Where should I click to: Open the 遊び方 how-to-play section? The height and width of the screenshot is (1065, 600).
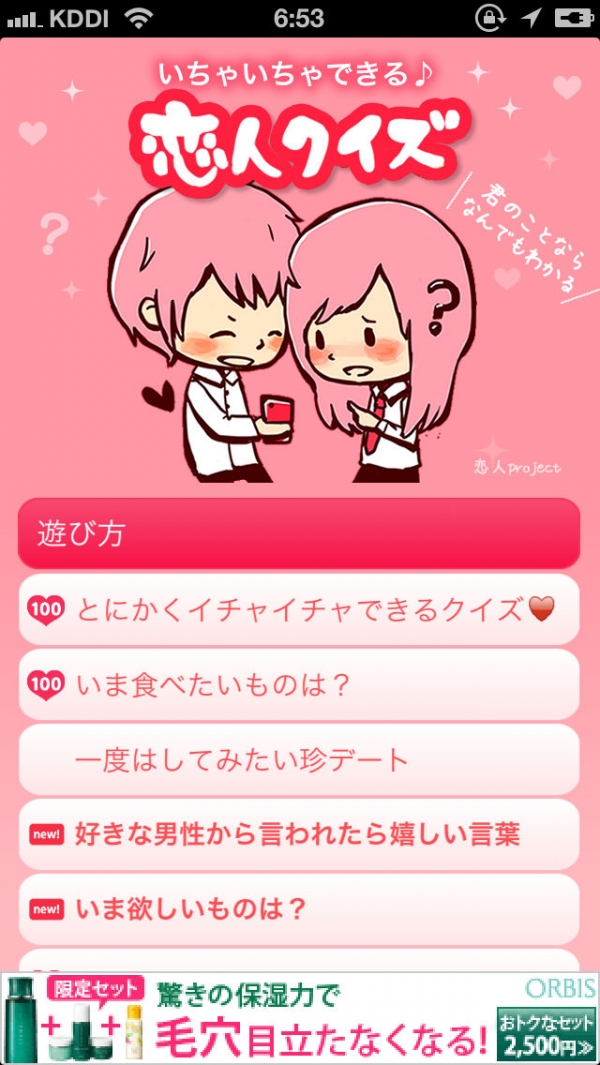tap(299, 533)
